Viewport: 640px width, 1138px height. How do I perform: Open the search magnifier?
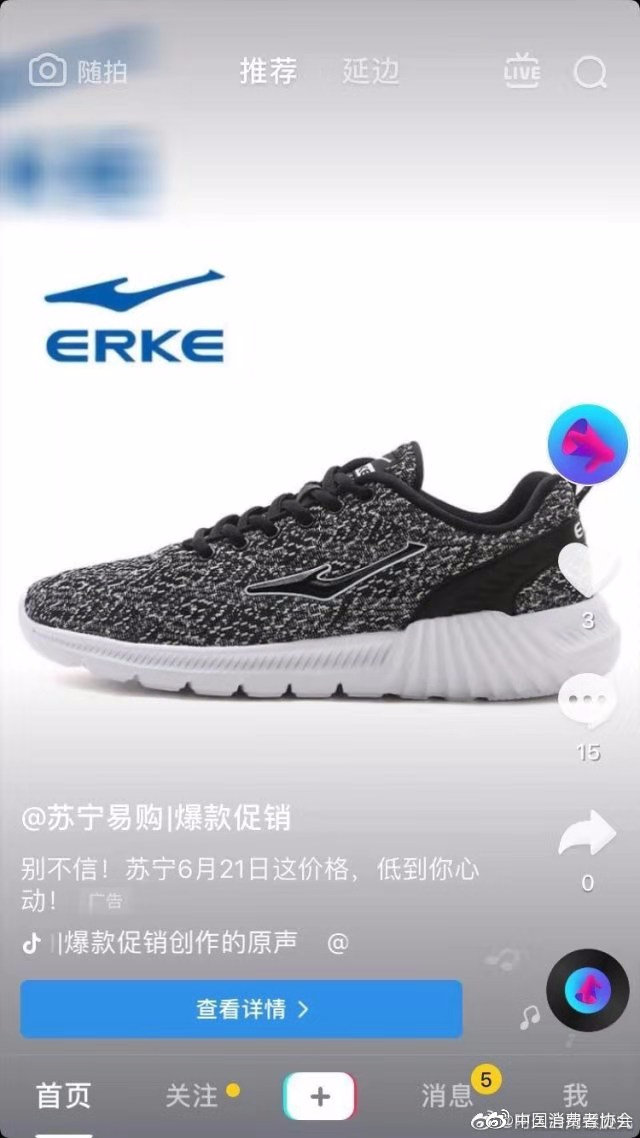(x=590, y=71)
